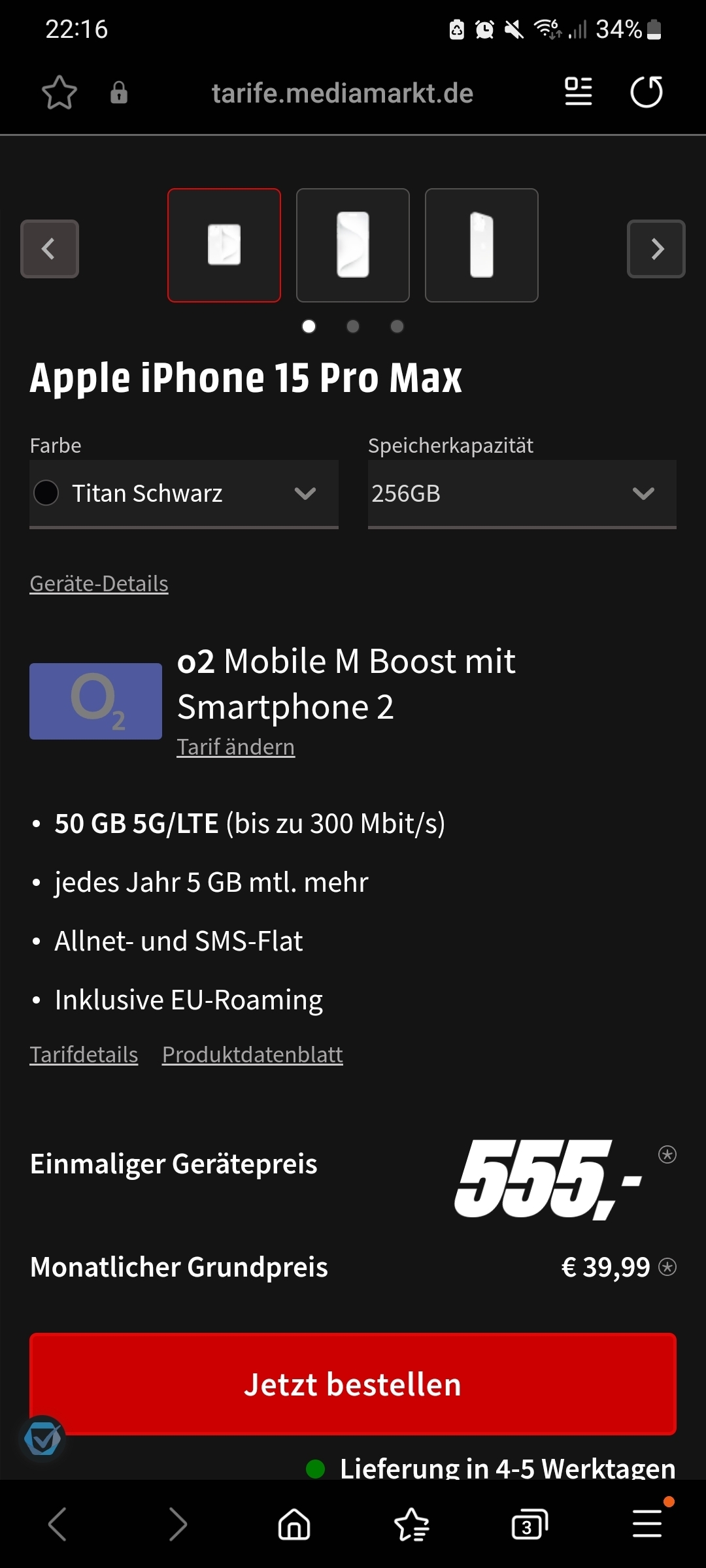Open the browser hamburger menu
Image resolution: width=706 pixels, height=1568 pixels.
[x=647, y=1523]
